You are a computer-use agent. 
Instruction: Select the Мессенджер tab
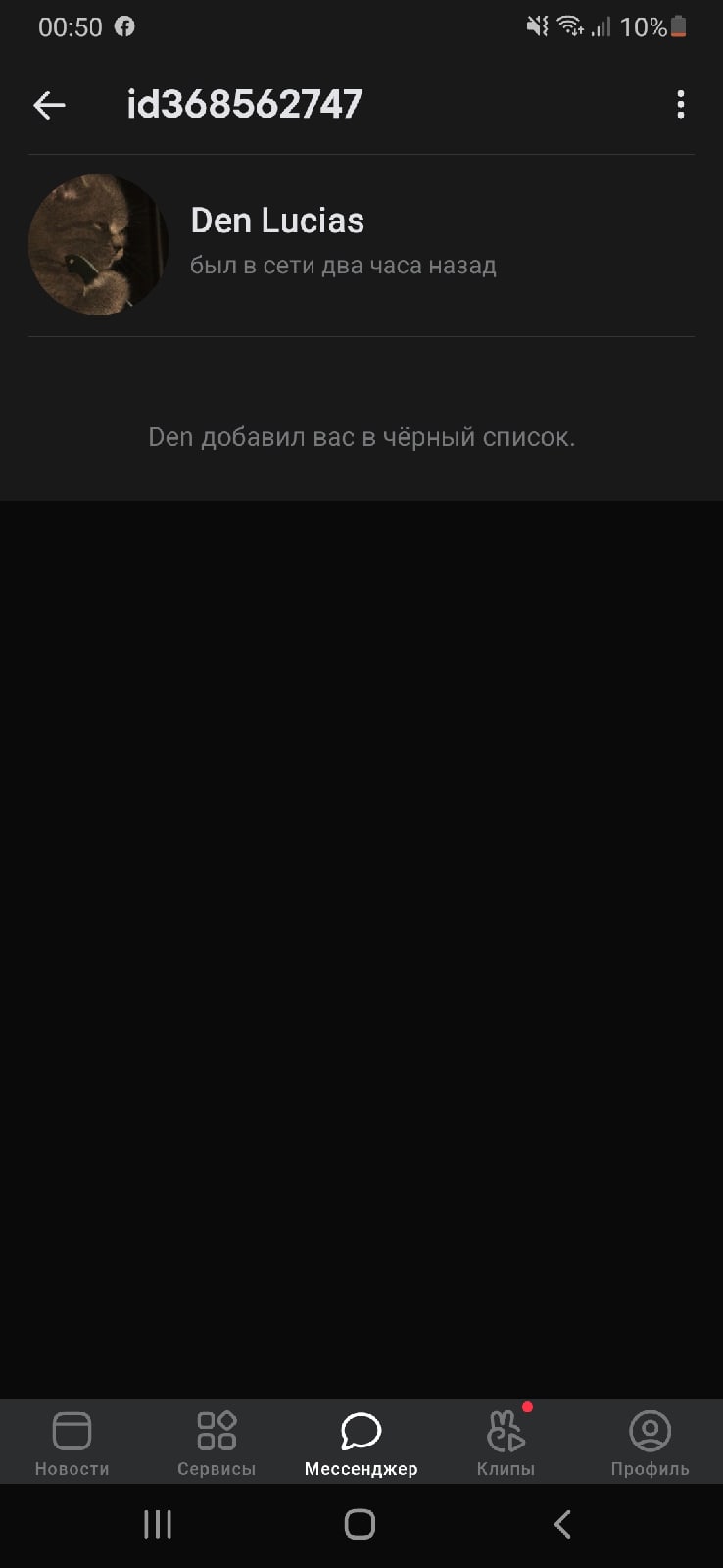point(361,1442)
